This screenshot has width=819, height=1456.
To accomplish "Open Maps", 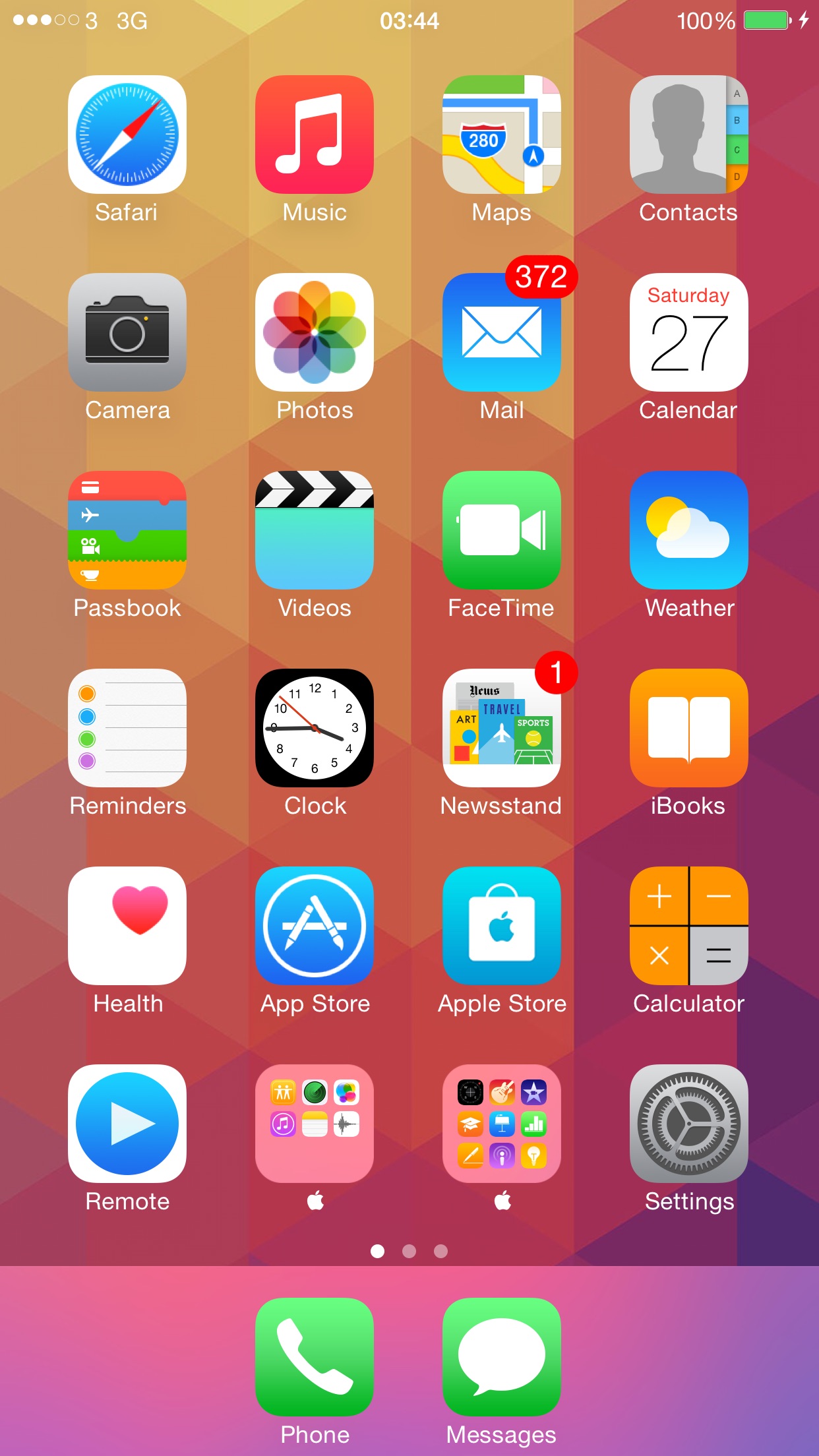I will point(501,135).
